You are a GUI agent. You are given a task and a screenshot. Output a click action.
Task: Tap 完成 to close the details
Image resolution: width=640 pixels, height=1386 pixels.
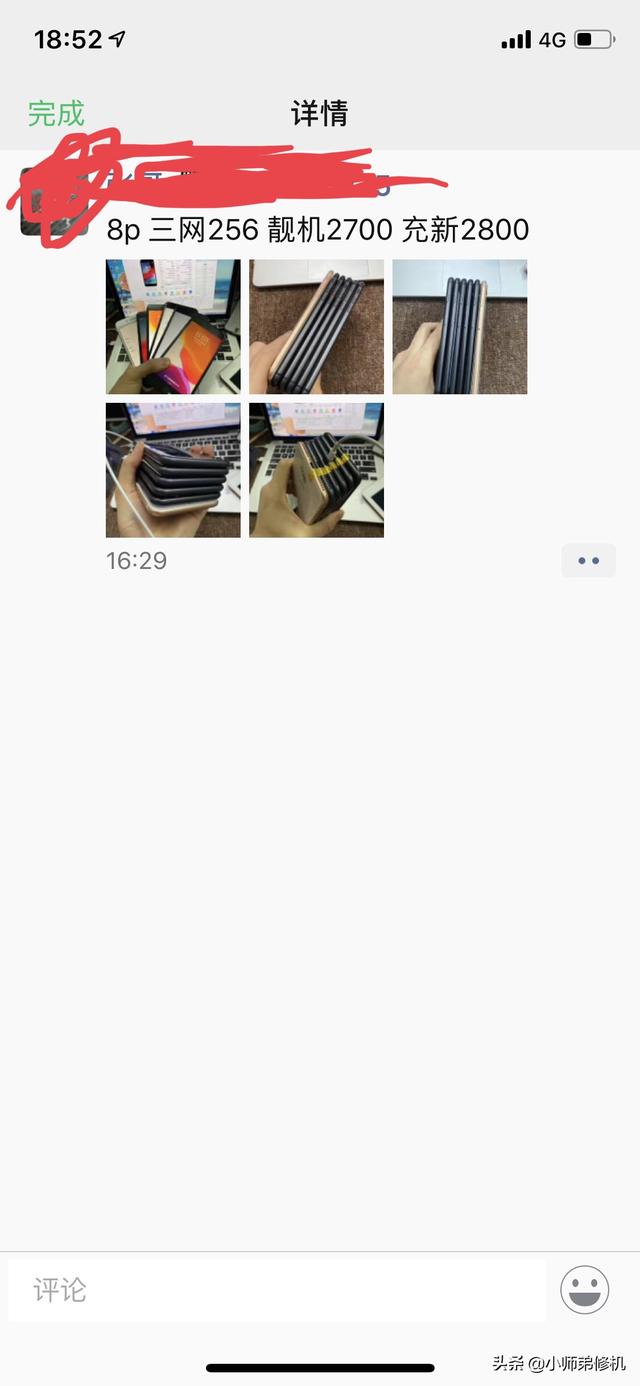tap(56, 113)
